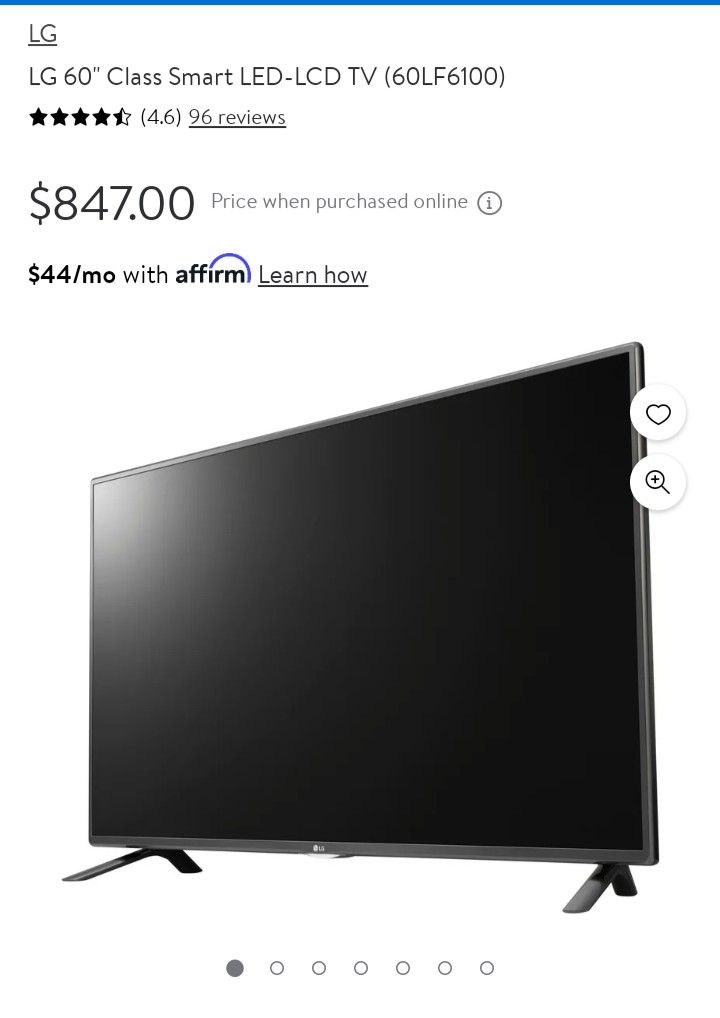Open Affirm's Learn how link

(x=313, y=275)
